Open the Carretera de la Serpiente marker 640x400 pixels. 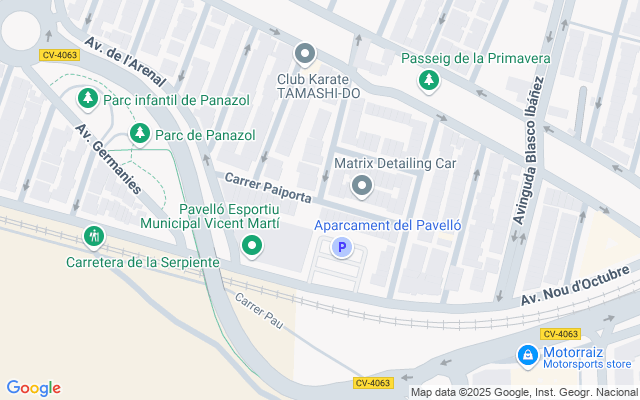94,237
